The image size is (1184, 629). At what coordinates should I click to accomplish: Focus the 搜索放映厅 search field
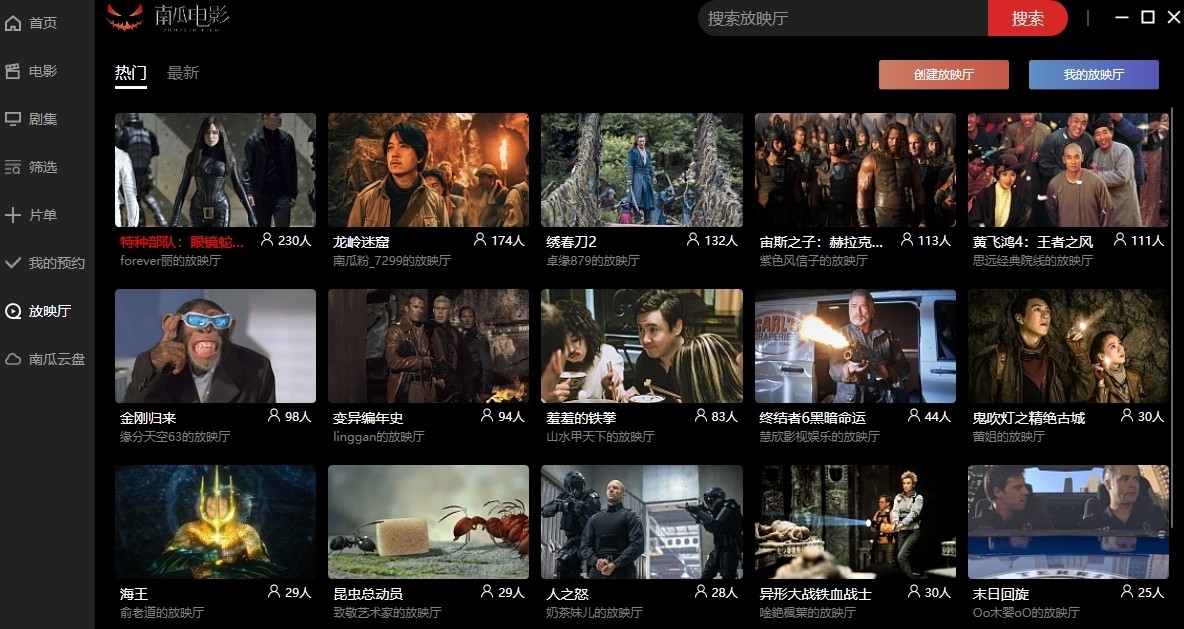(840, 18)
